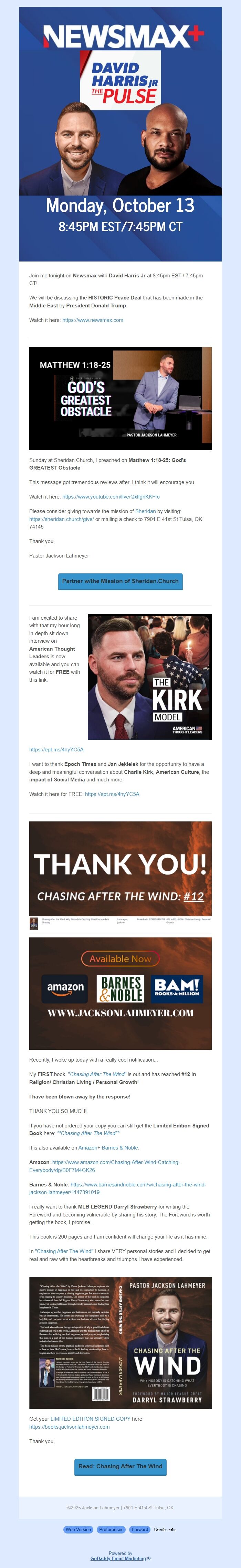Open the sheridan.church/give link
Image resolution: width=241 pixels, height=1568 pixels.
click(x=61, y=519)
